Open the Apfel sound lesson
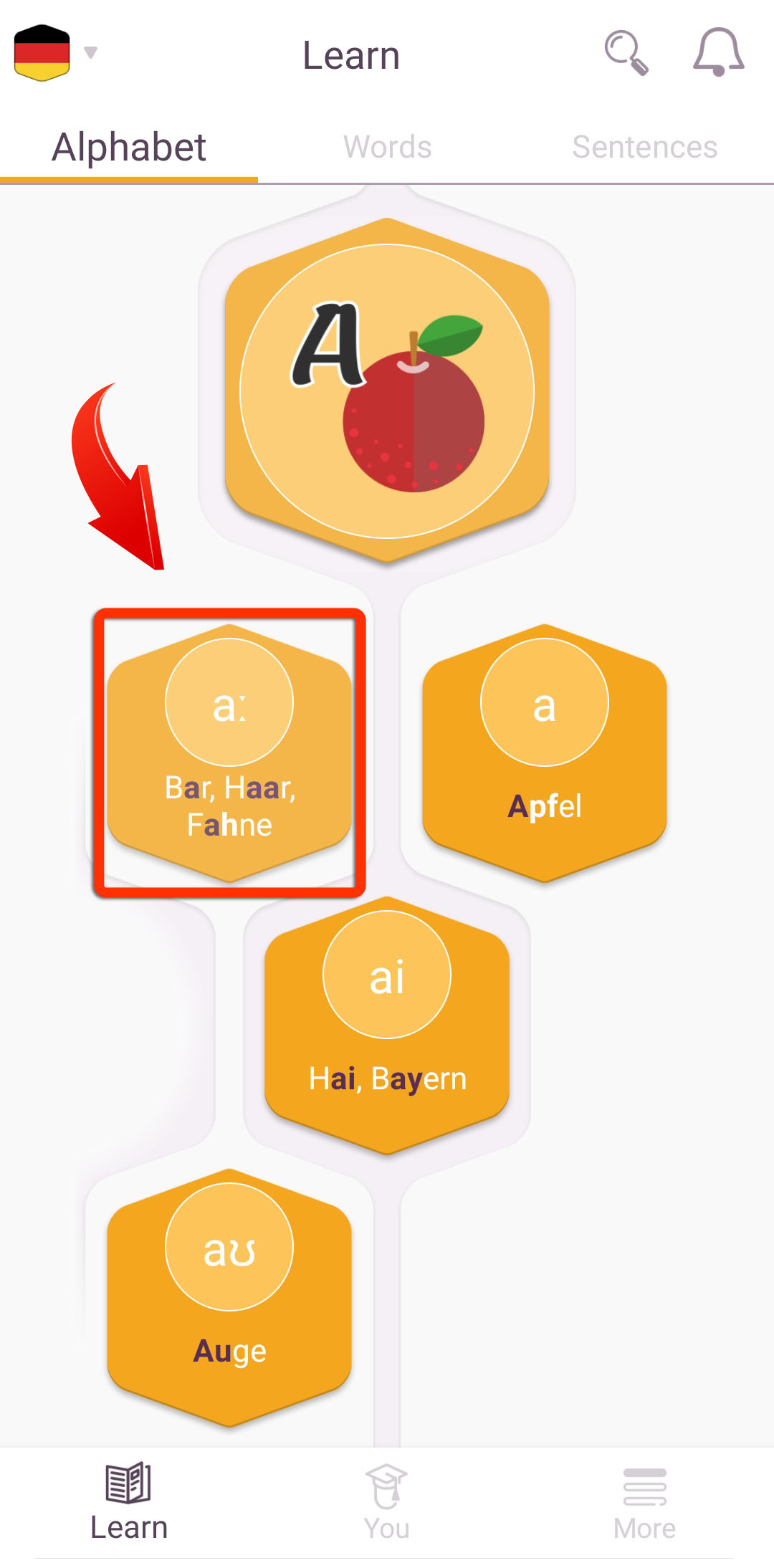 (545, 752)
